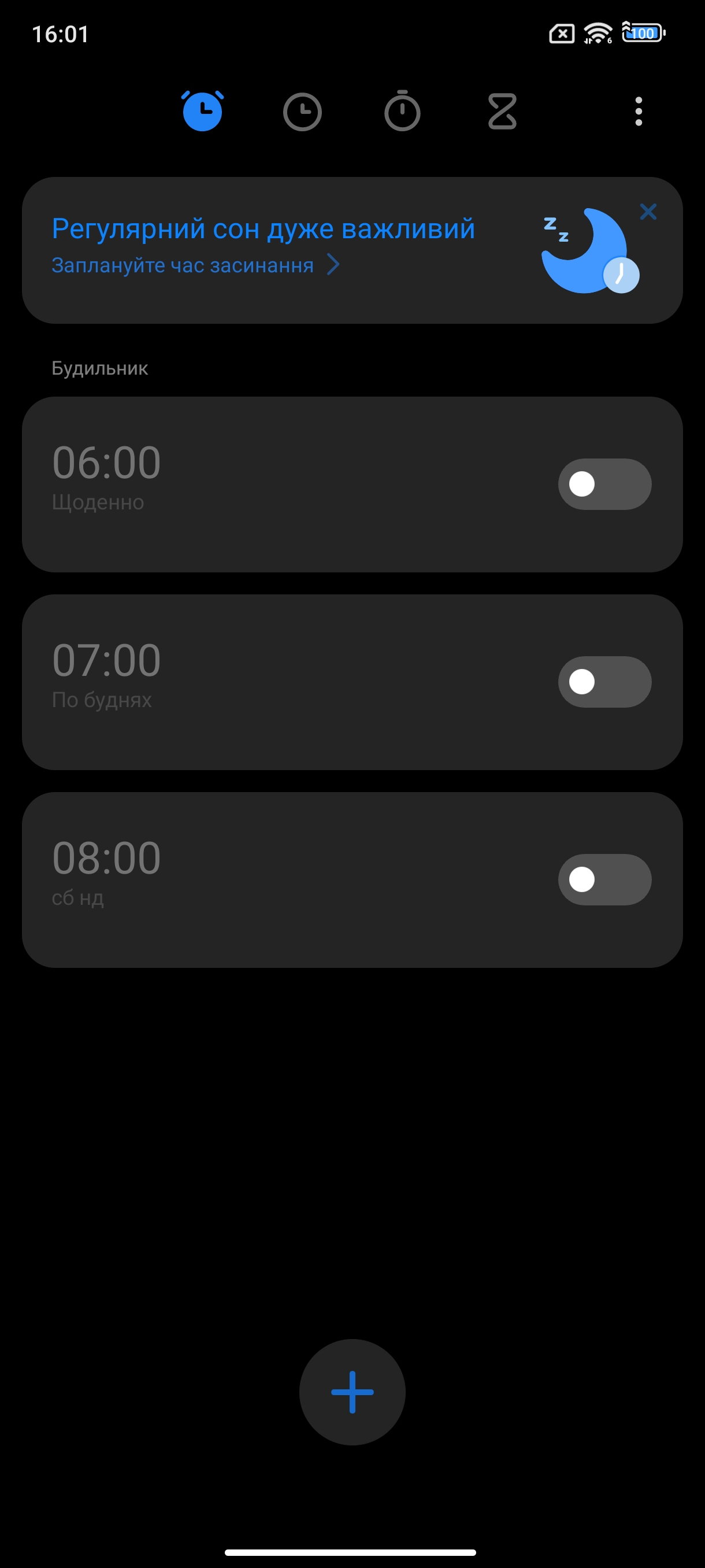Viewport: 705px width, 1568px height.
Task: Switch to the timer hourglass tab
Action: pos(502,112)
